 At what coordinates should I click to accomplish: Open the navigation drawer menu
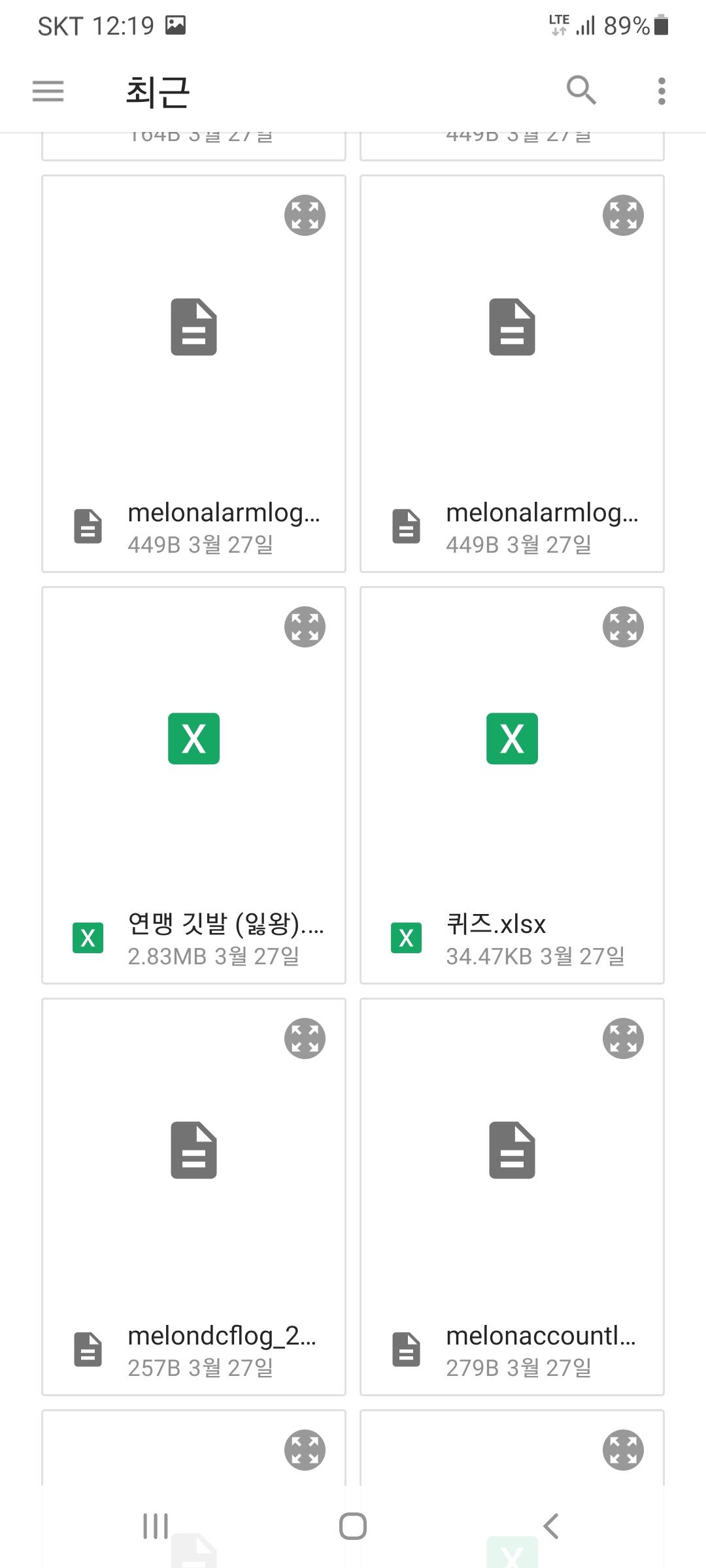[48, 91]
